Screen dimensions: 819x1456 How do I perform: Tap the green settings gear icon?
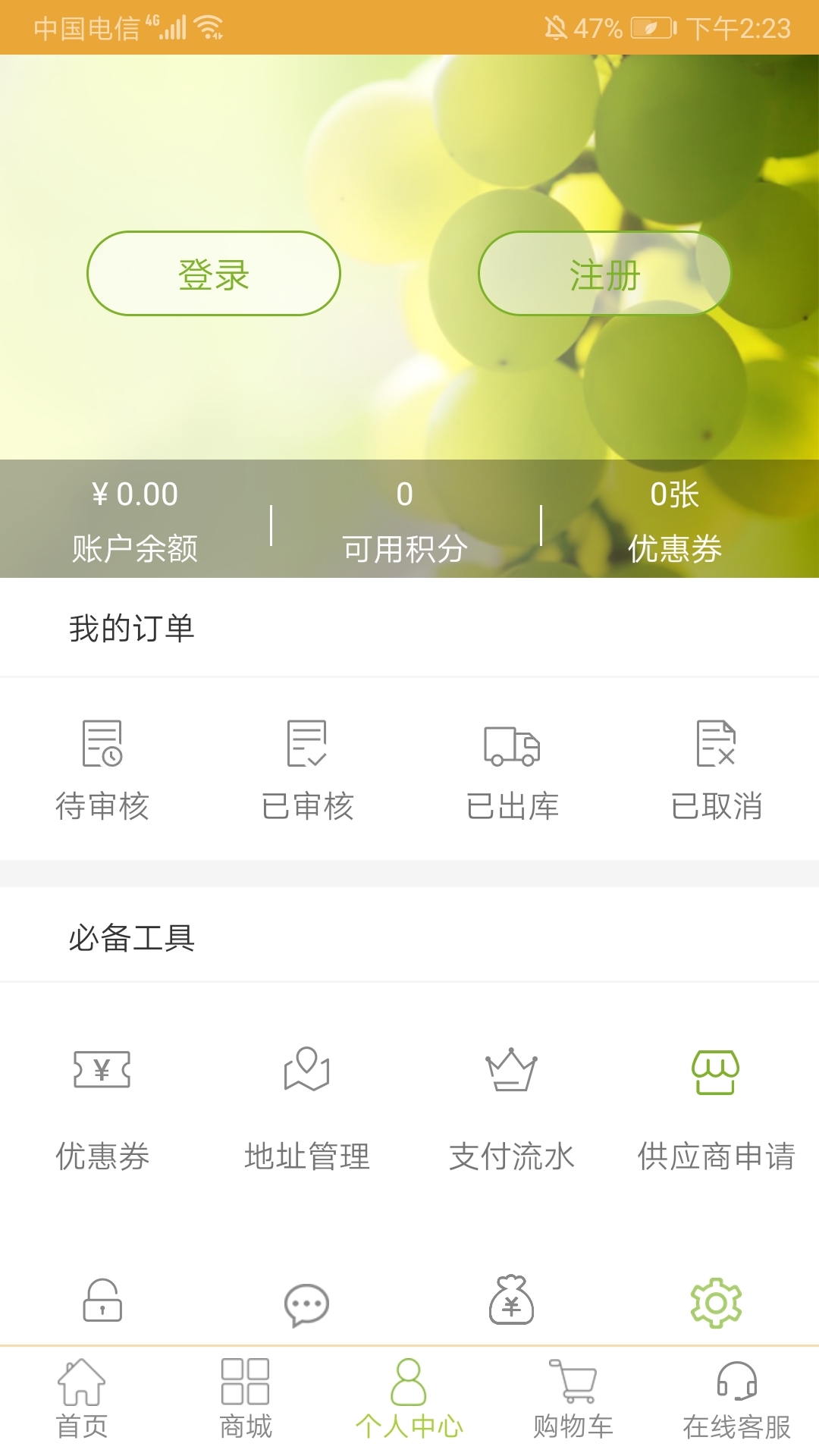tap(717, 1302)
